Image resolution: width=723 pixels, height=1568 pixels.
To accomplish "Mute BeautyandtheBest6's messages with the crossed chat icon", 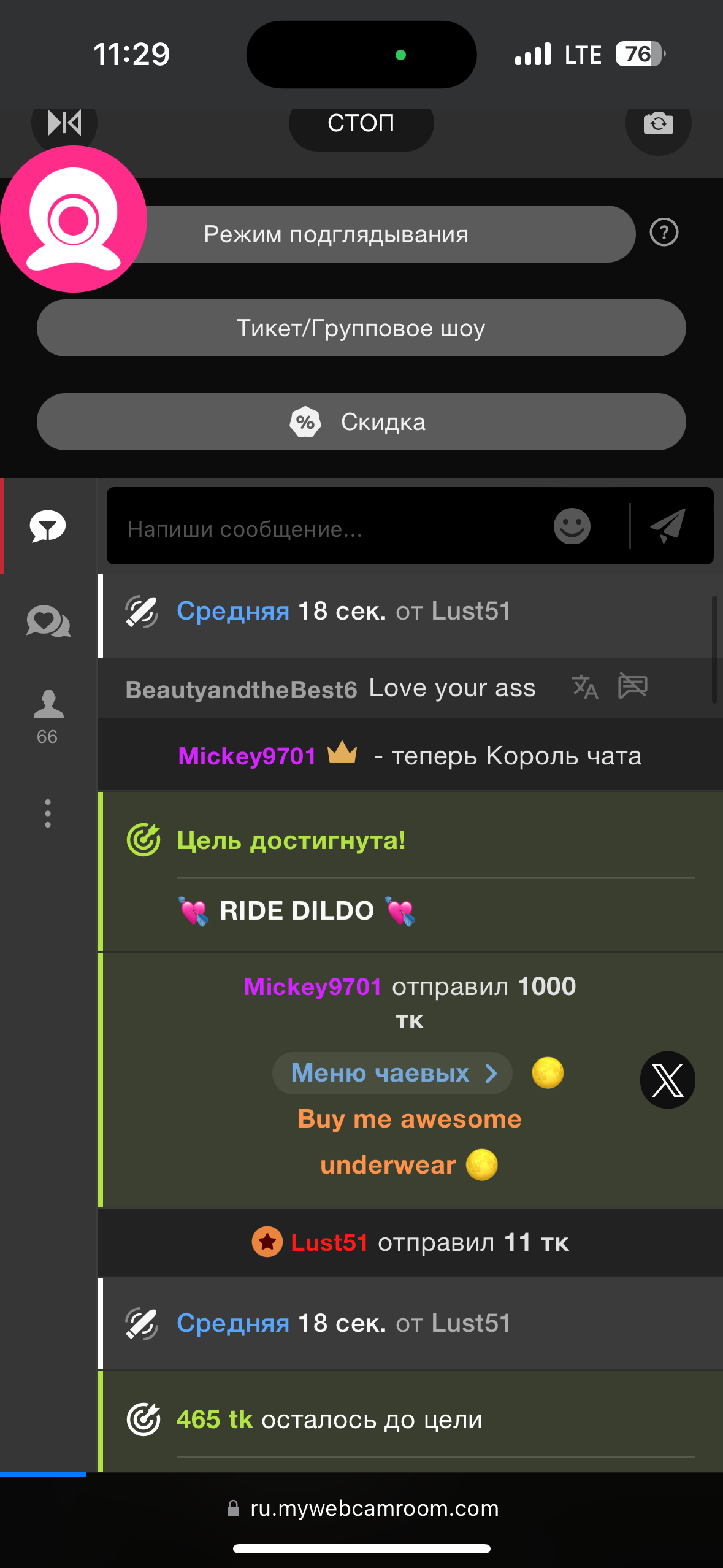I will (632, 686).
